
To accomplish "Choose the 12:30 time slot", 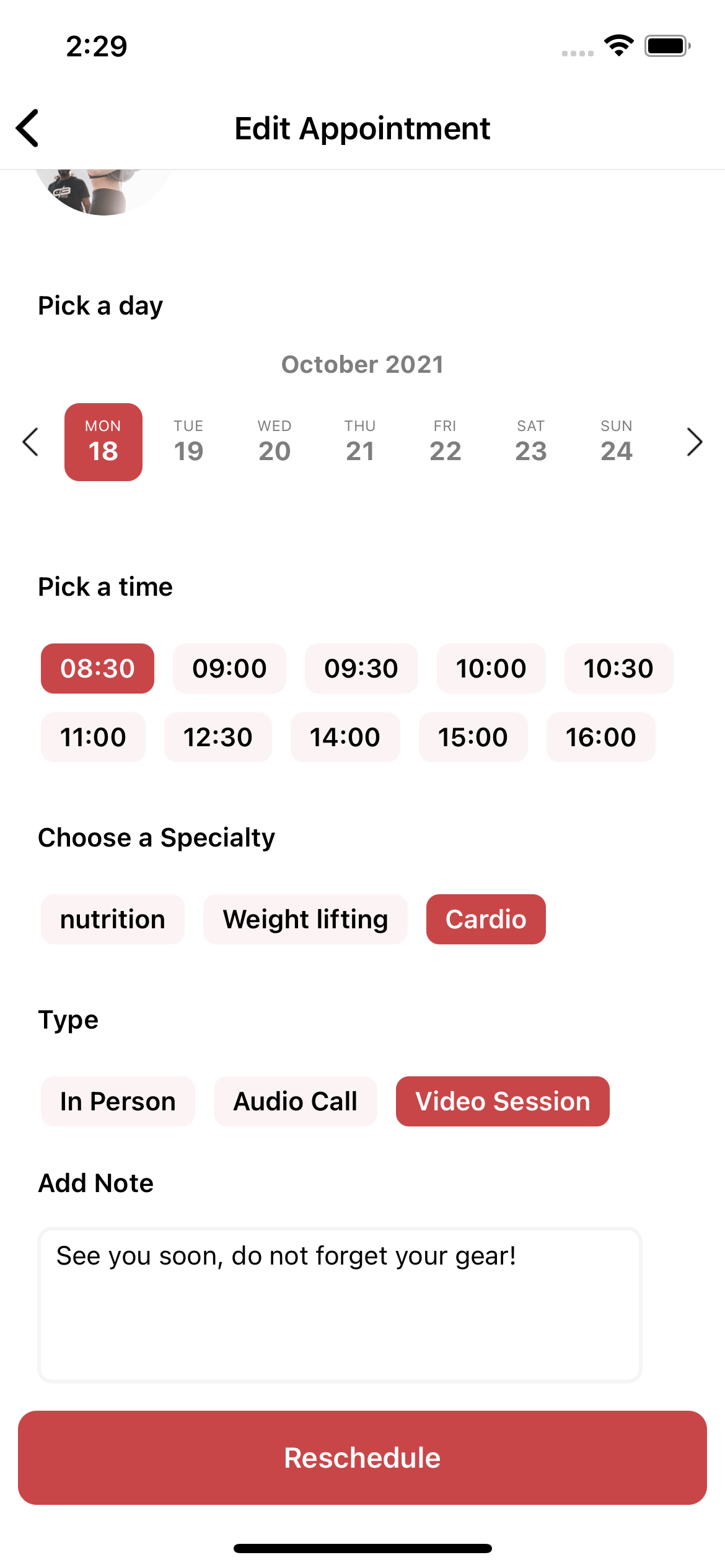I will tap(217, 737).
